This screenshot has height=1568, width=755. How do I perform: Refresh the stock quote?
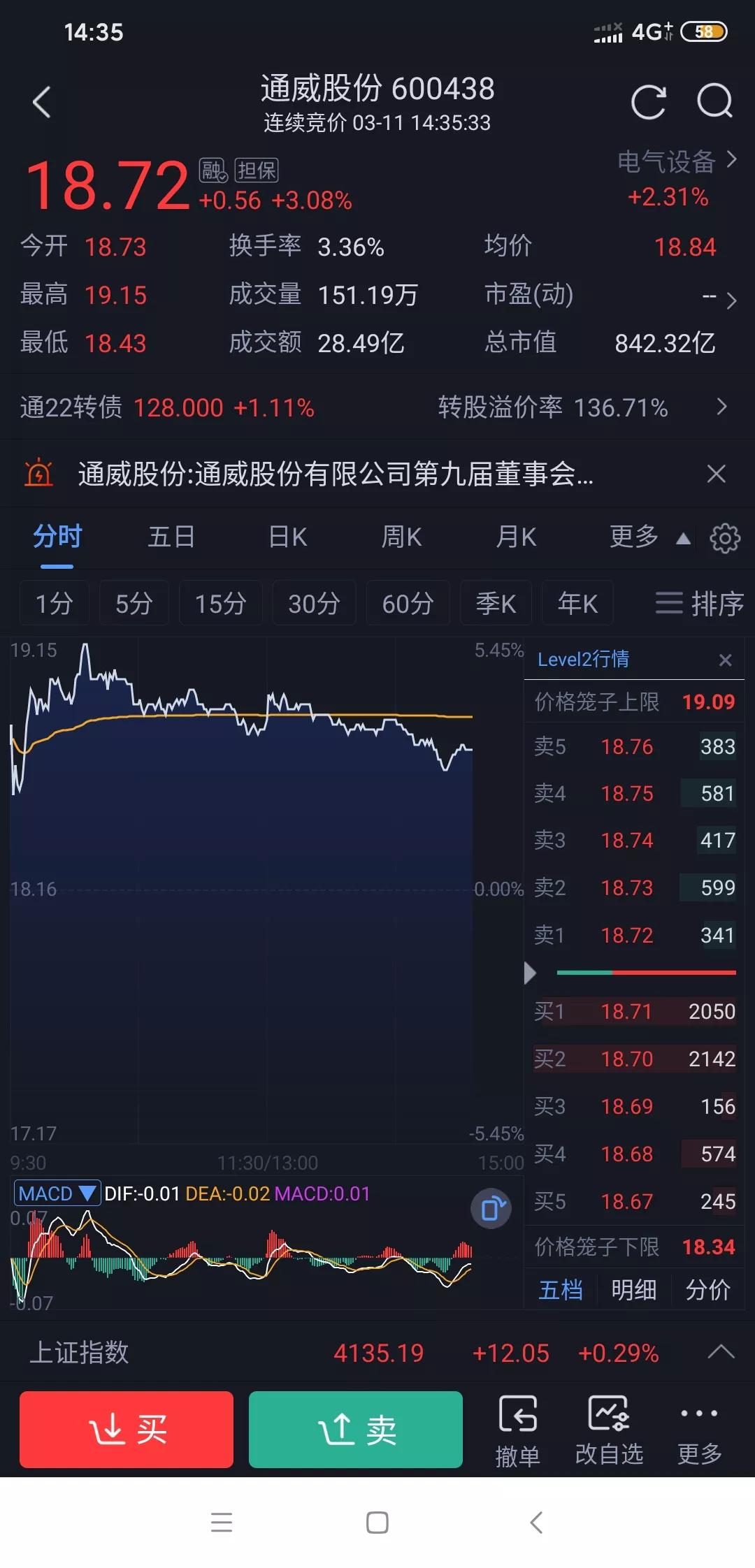pyautogui.click(x=648, y=103)
